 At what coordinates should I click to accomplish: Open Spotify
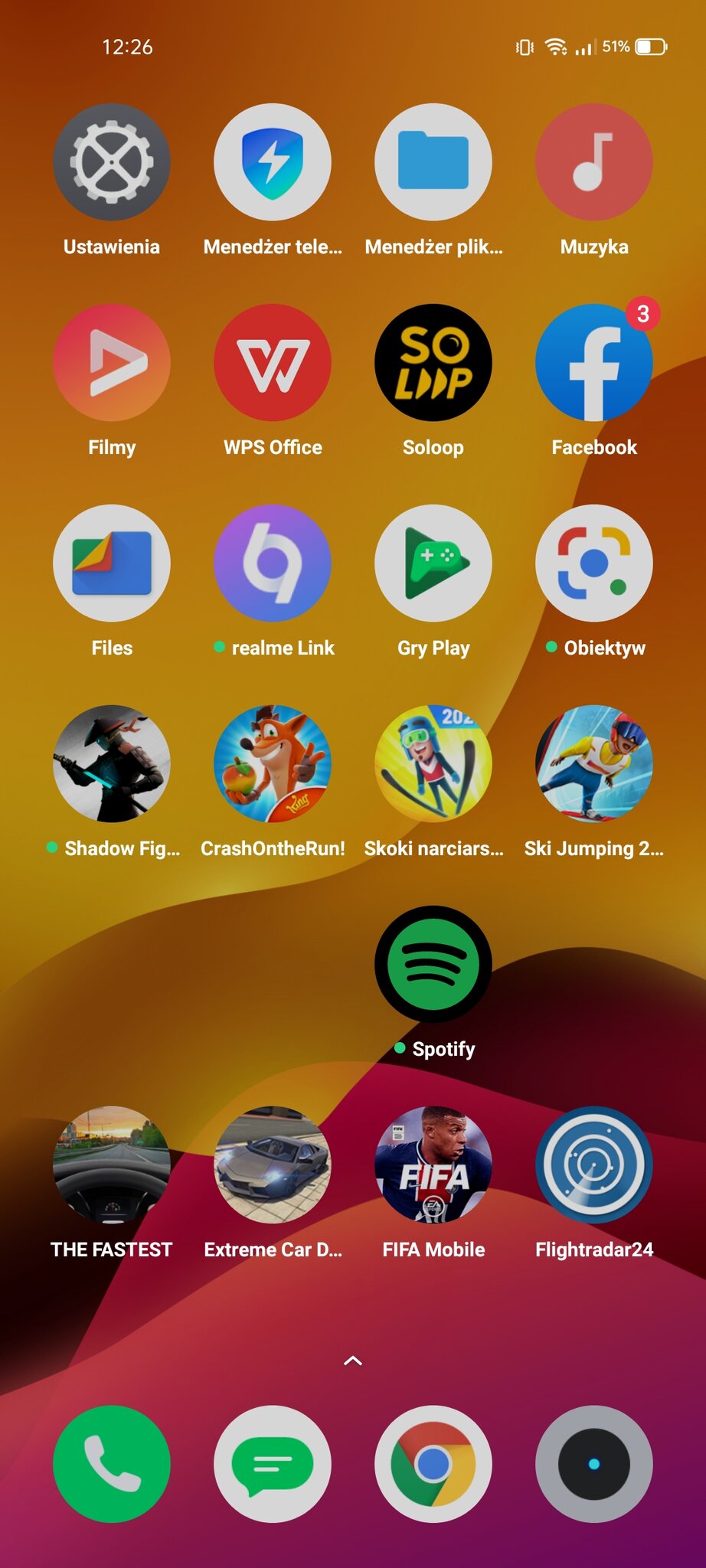pos(433,965)
